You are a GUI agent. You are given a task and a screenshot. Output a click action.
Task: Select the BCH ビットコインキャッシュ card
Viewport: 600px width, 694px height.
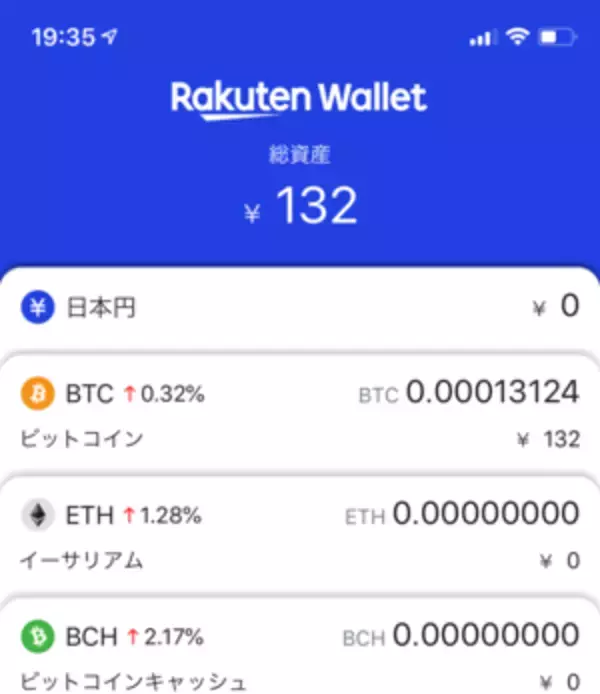pyautogui.click(x=300, y=650)
